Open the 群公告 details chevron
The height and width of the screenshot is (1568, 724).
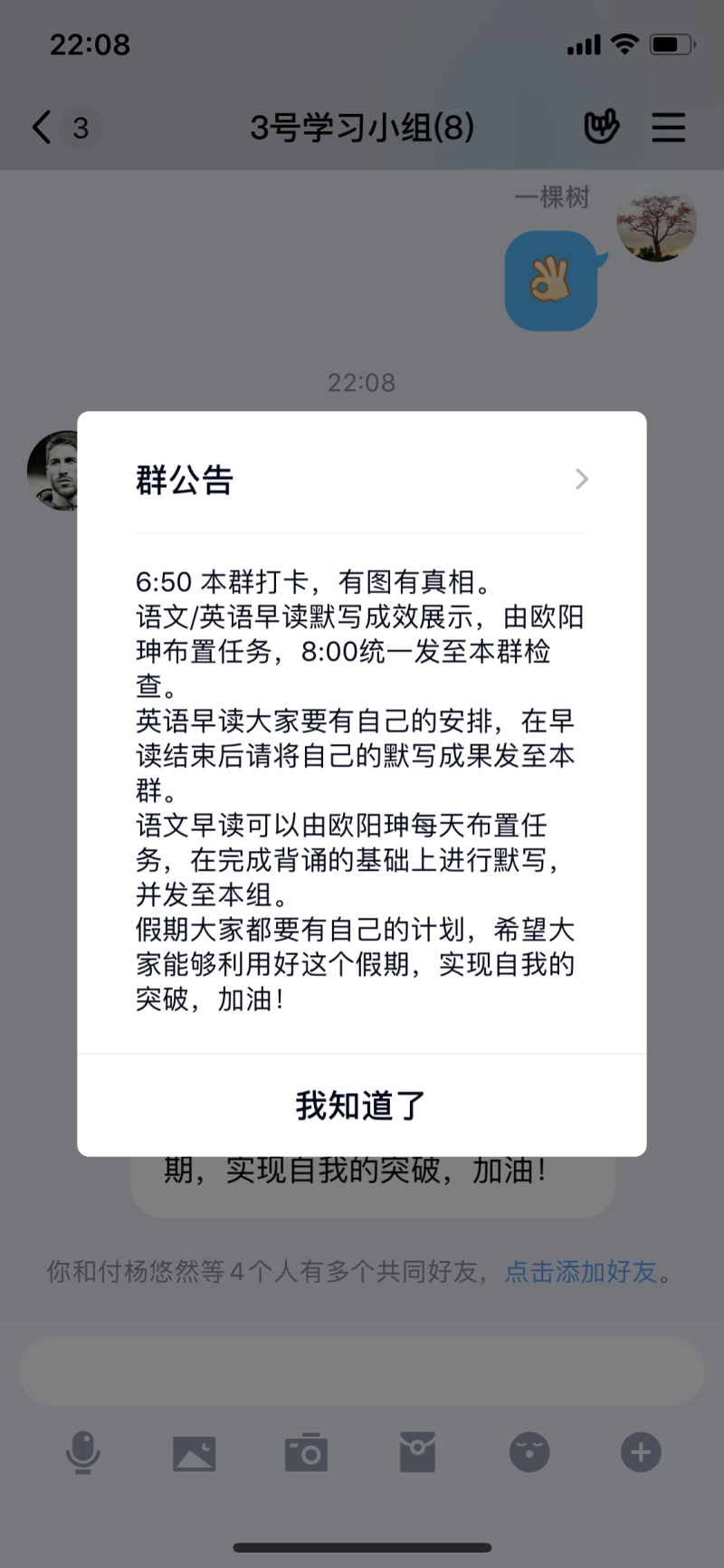point(581,479)
